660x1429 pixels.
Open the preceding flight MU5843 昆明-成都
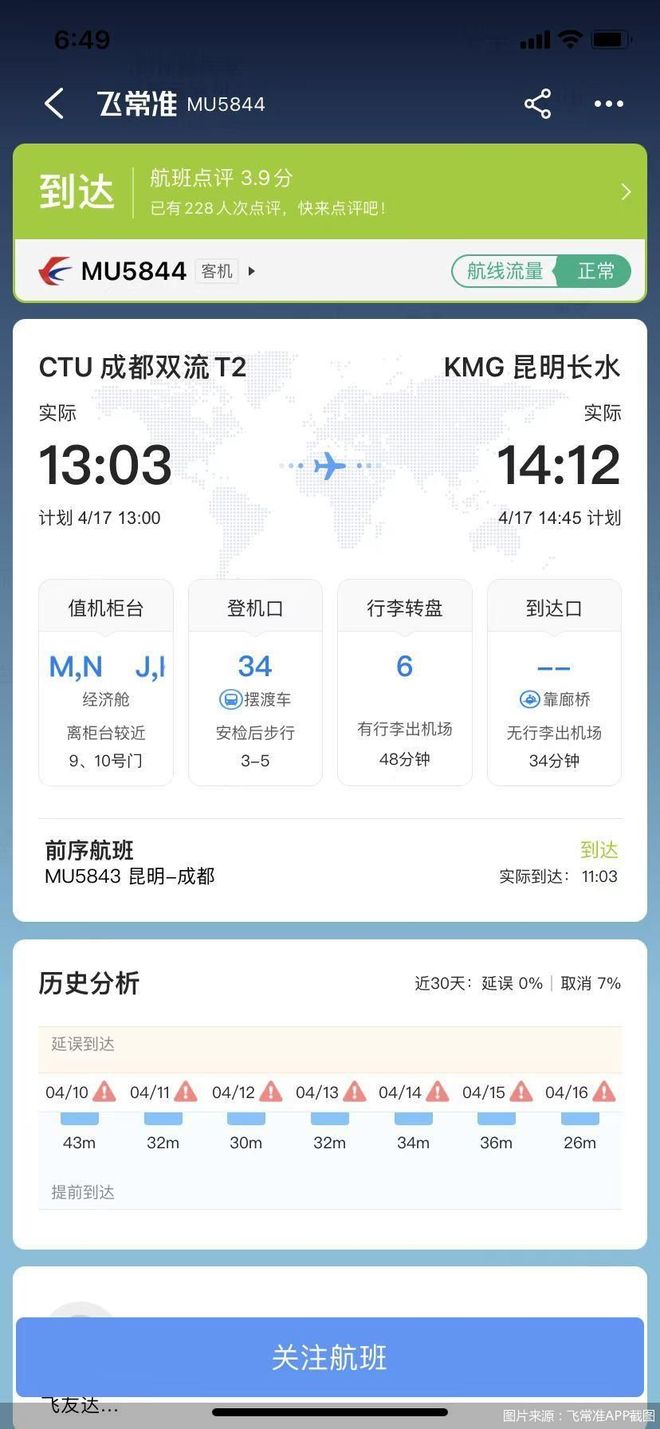pos(330,863)
